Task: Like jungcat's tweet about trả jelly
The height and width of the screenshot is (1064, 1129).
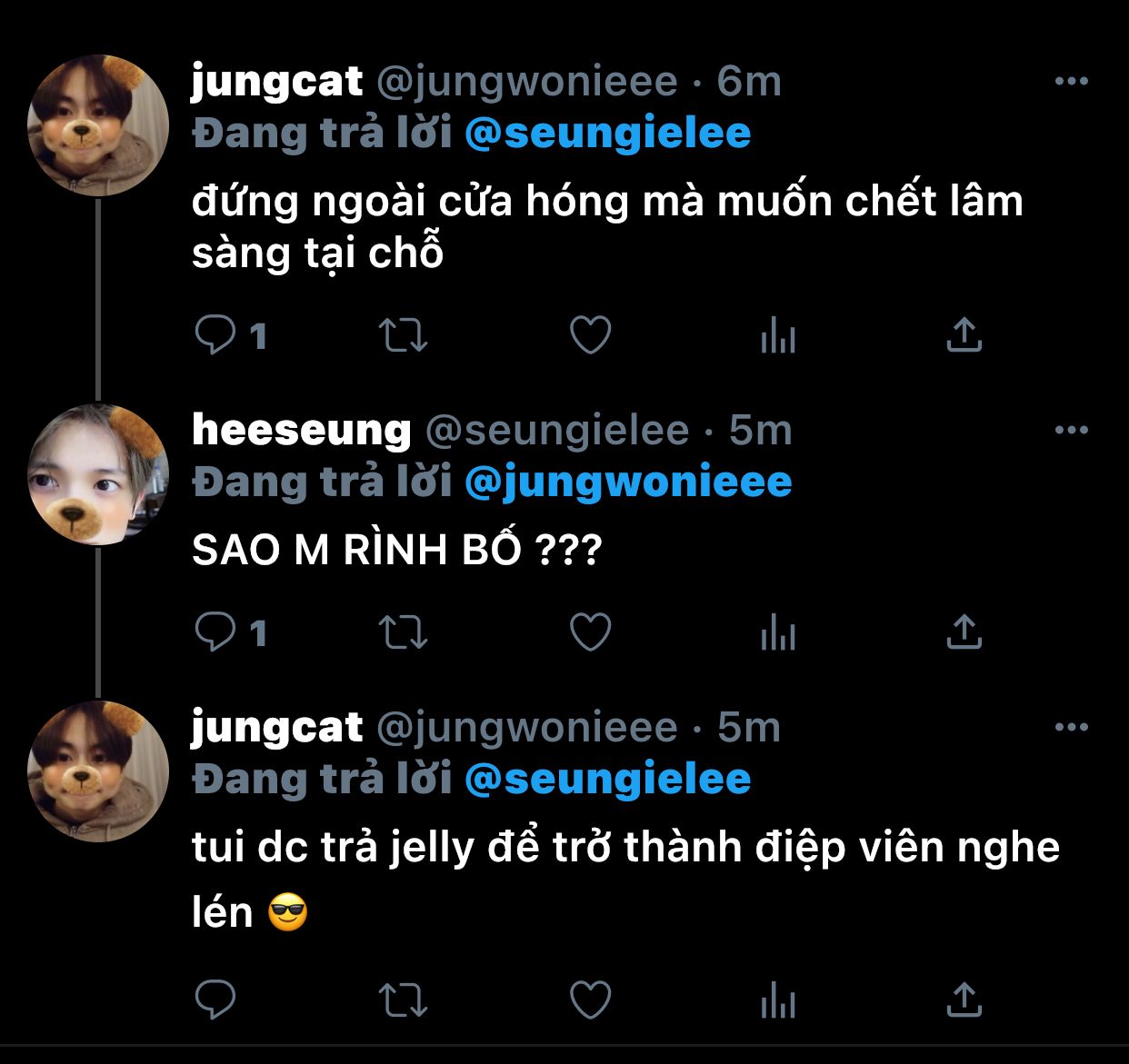Action: tap(590, 1000)
